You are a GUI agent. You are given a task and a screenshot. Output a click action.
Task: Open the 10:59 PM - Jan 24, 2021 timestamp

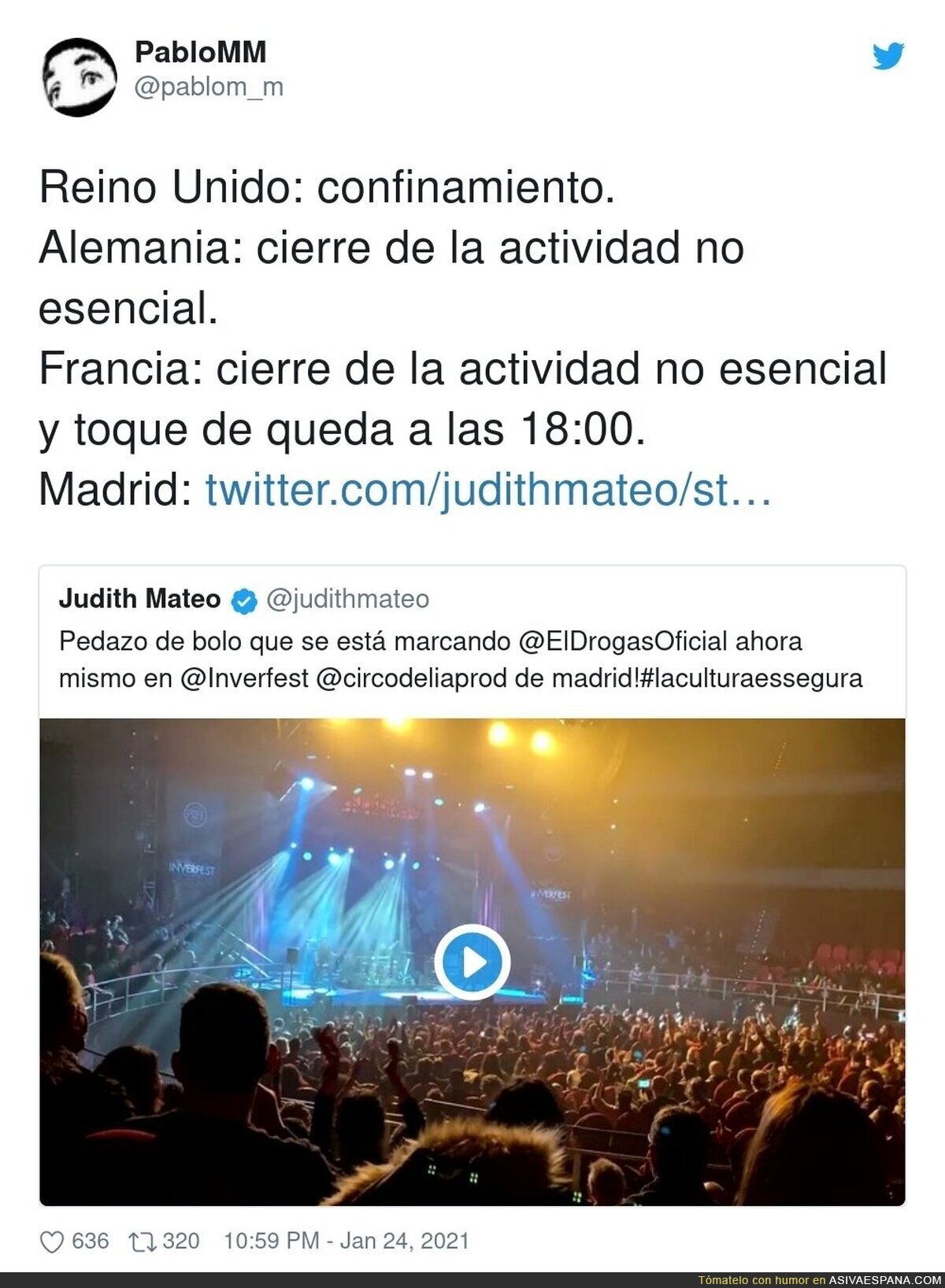click(x=346, y=1242)
